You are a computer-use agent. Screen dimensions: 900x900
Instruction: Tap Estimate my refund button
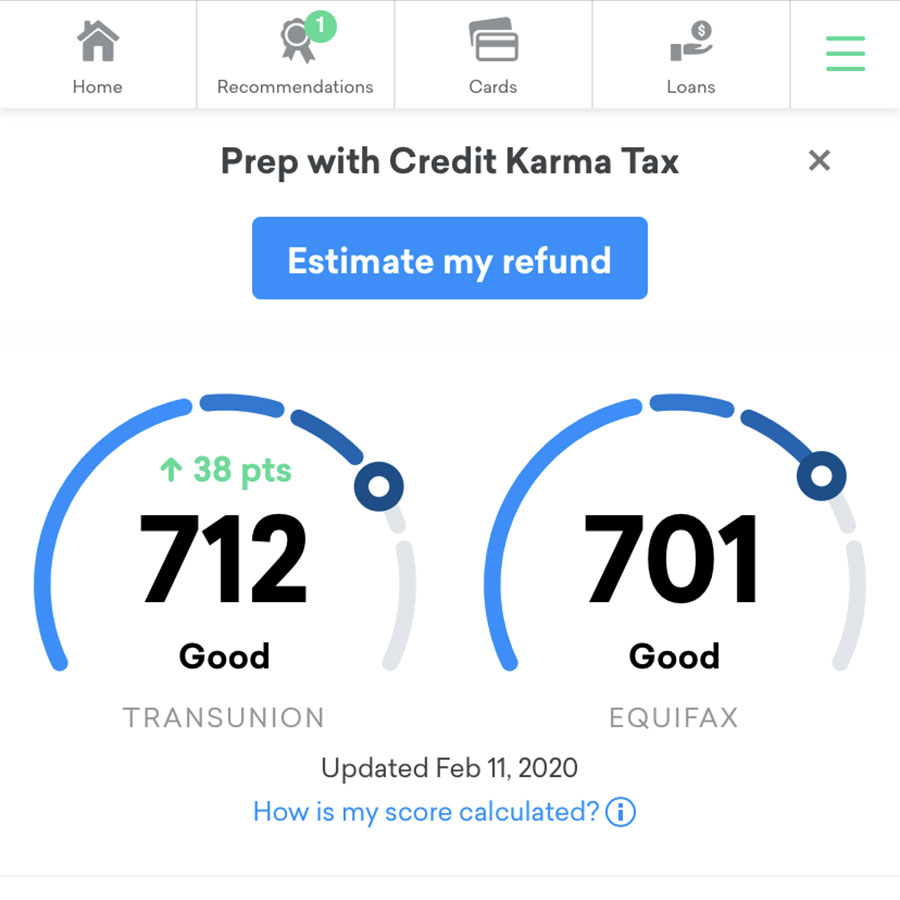point(449,259)
